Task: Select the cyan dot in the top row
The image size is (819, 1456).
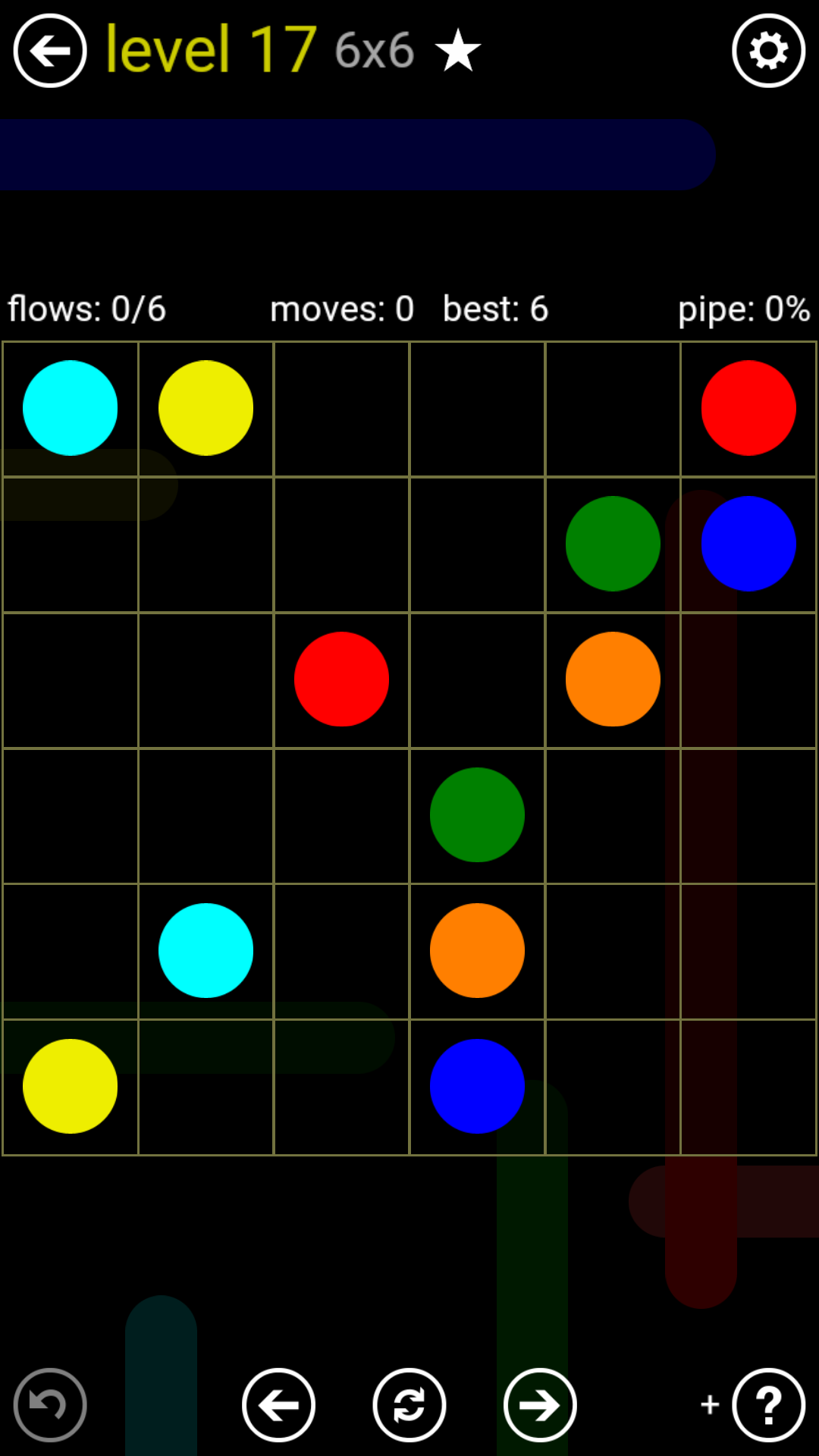Action: pyautogui.click(x=70, y=408)
